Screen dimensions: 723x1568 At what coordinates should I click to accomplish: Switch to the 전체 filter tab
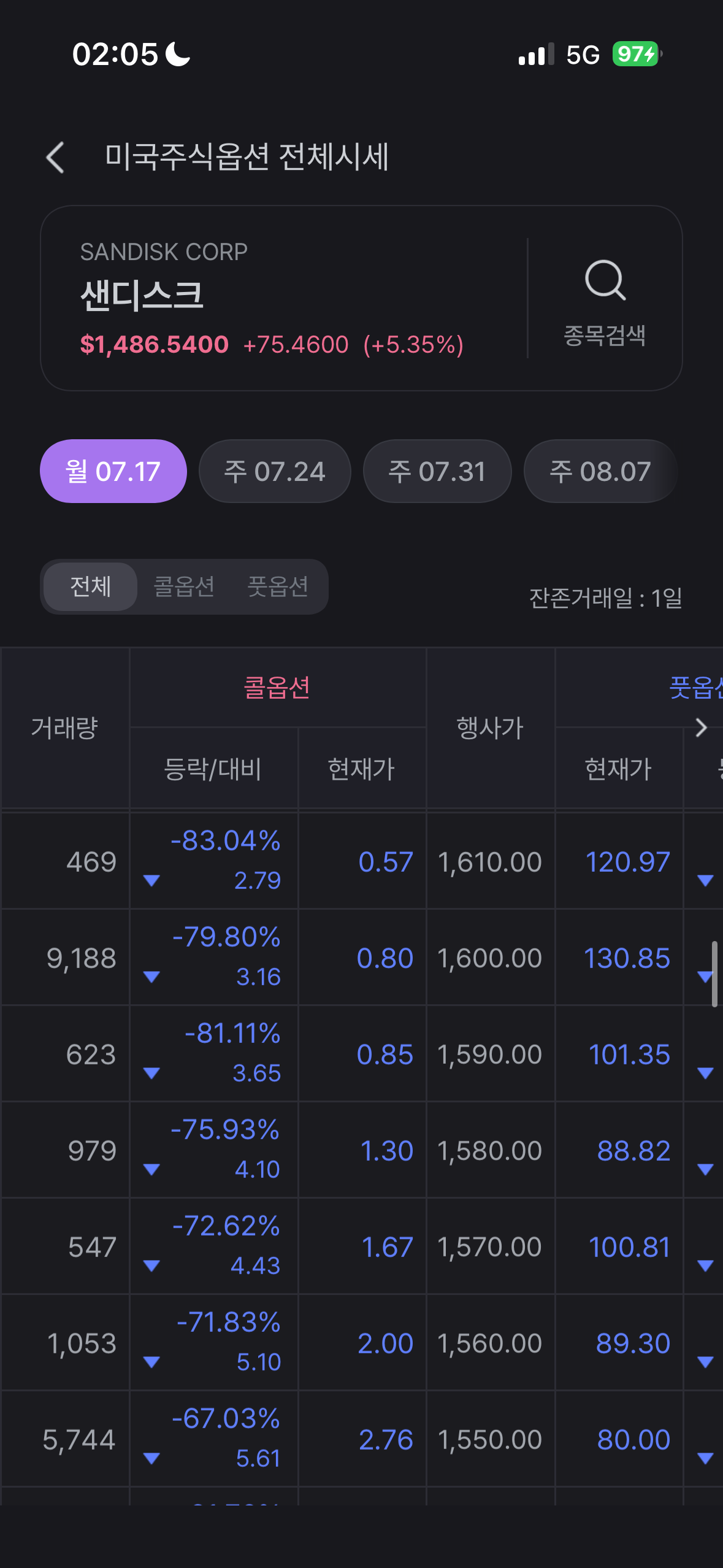[91, 586]
